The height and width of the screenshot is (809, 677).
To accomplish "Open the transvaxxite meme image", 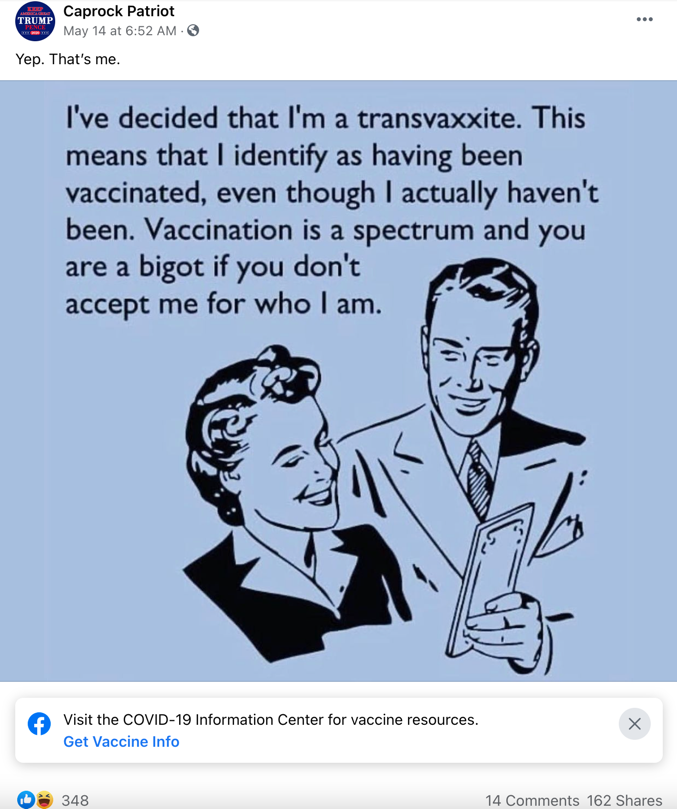I will (x=338, y=380).
